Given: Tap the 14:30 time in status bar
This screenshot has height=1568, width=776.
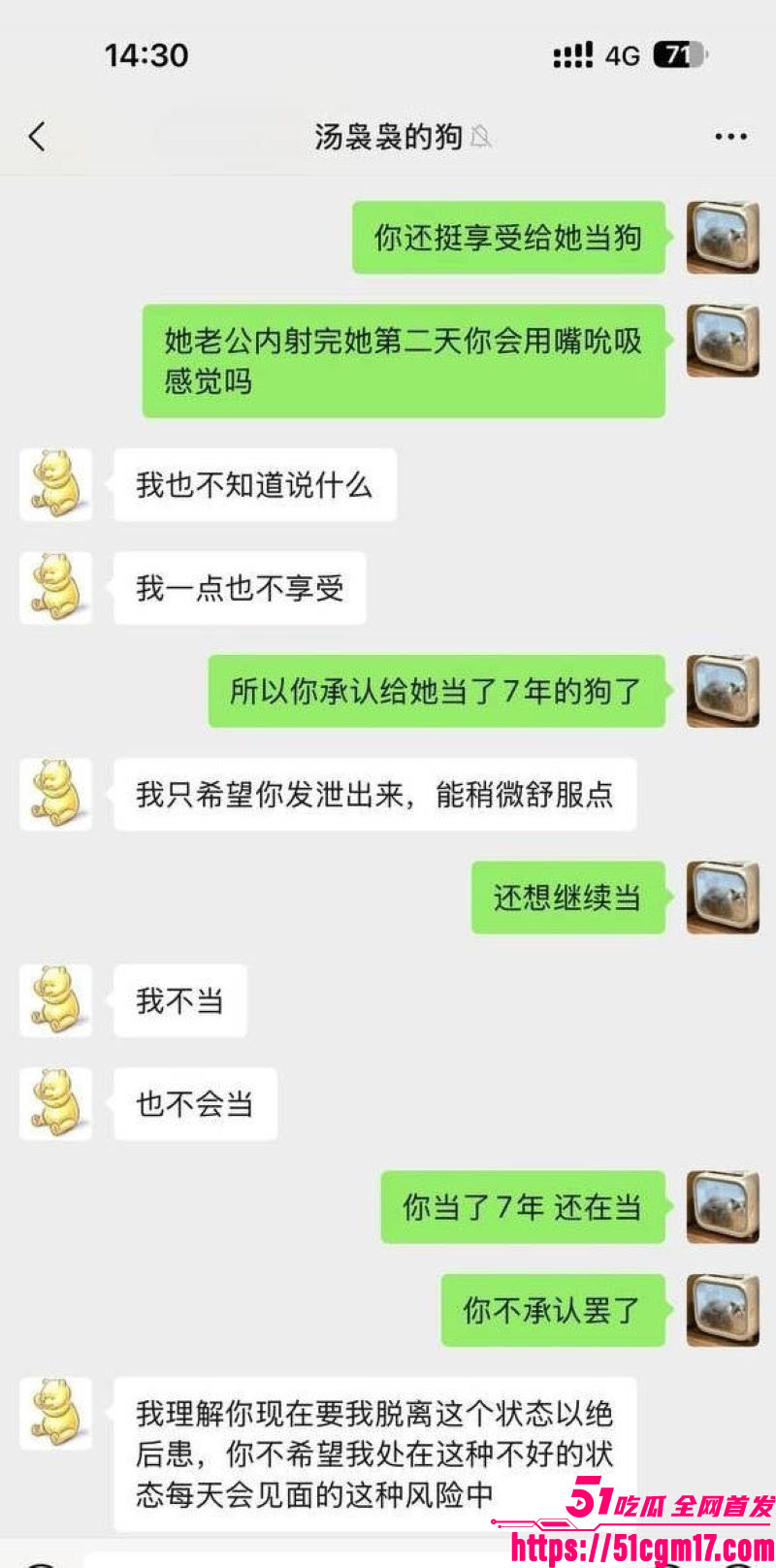Looking at the screenshot, I should click(147, 55).
